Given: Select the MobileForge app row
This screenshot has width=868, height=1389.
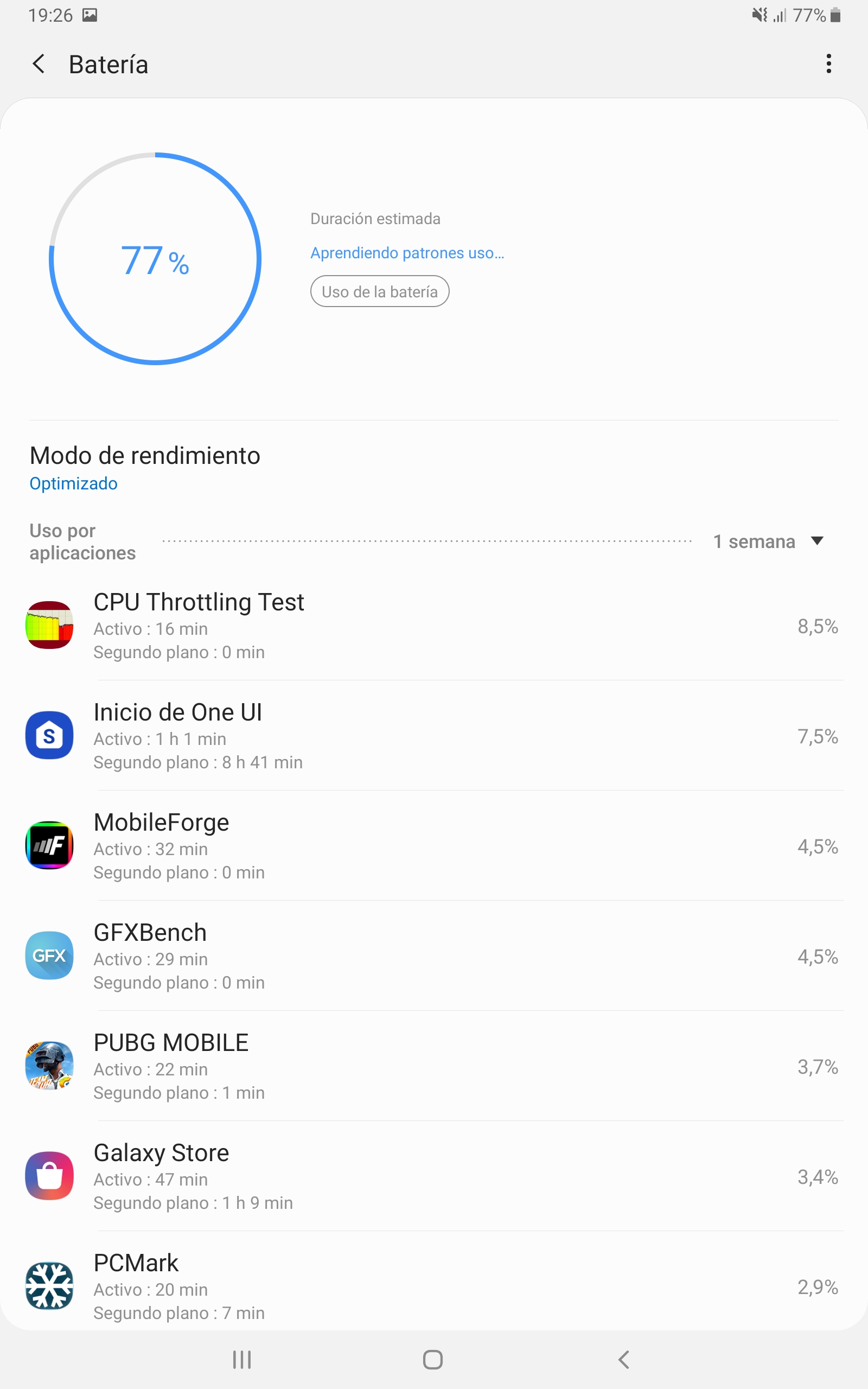Looking at the screenshot, I should pos(433,845).
